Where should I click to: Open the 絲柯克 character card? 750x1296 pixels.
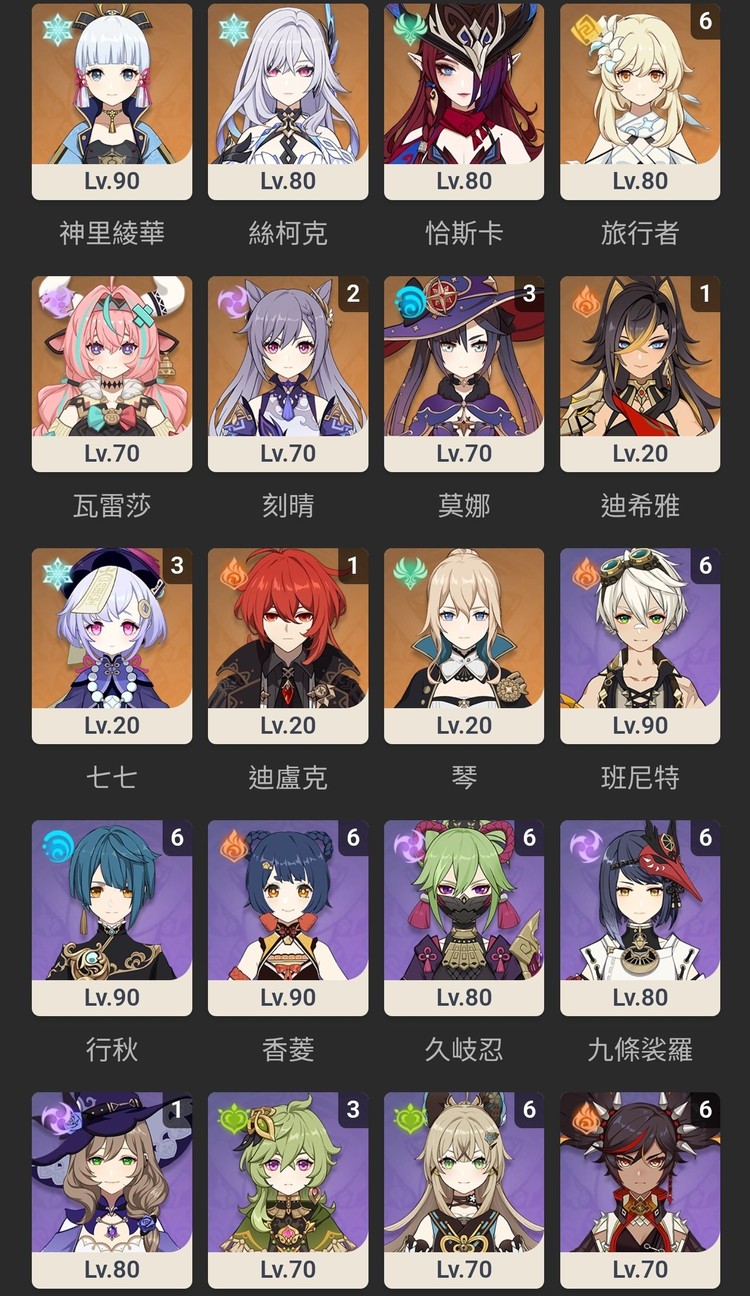pos(288,100)
